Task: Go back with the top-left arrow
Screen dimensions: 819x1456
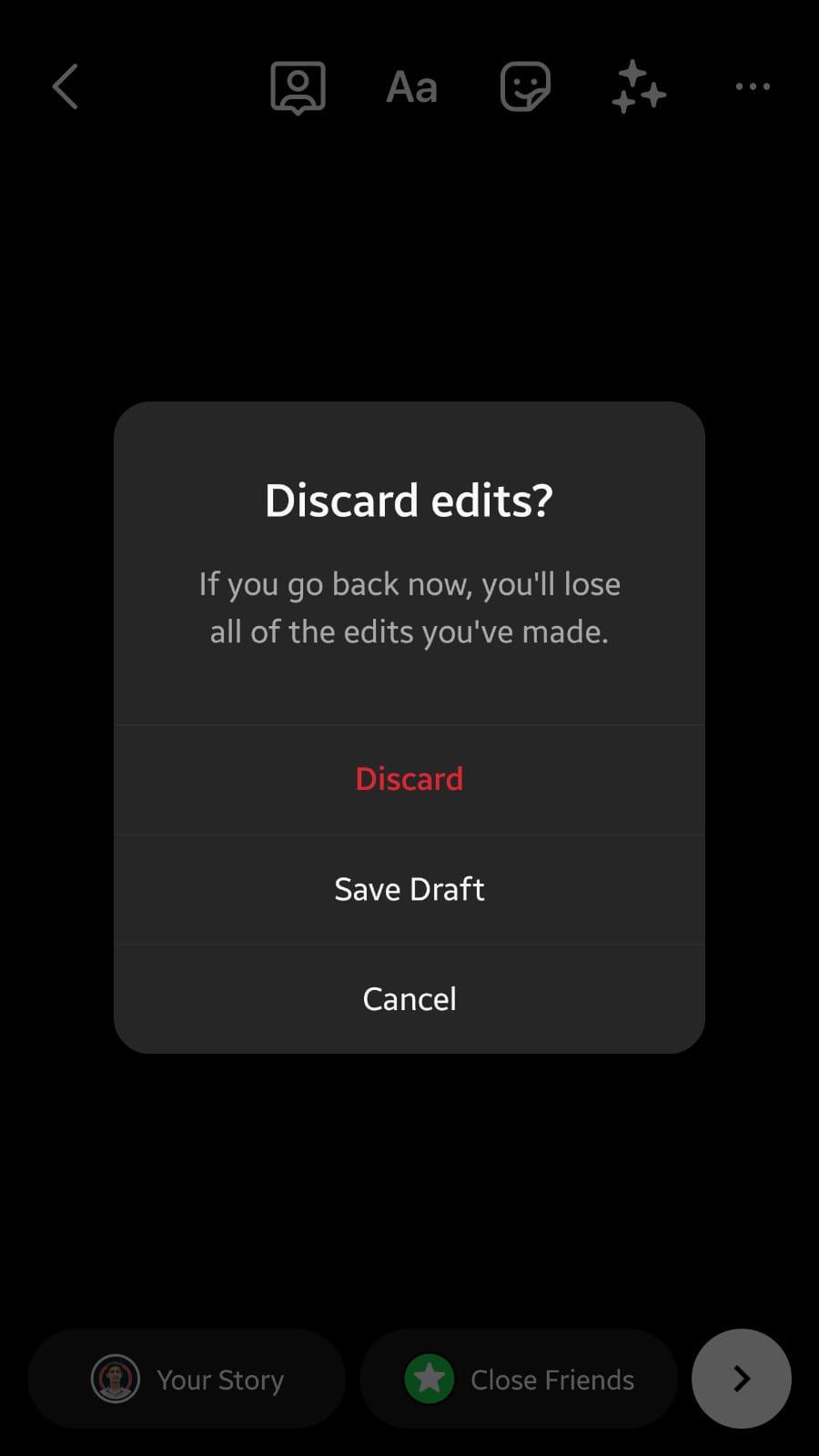Action: [x=66, y=87]
